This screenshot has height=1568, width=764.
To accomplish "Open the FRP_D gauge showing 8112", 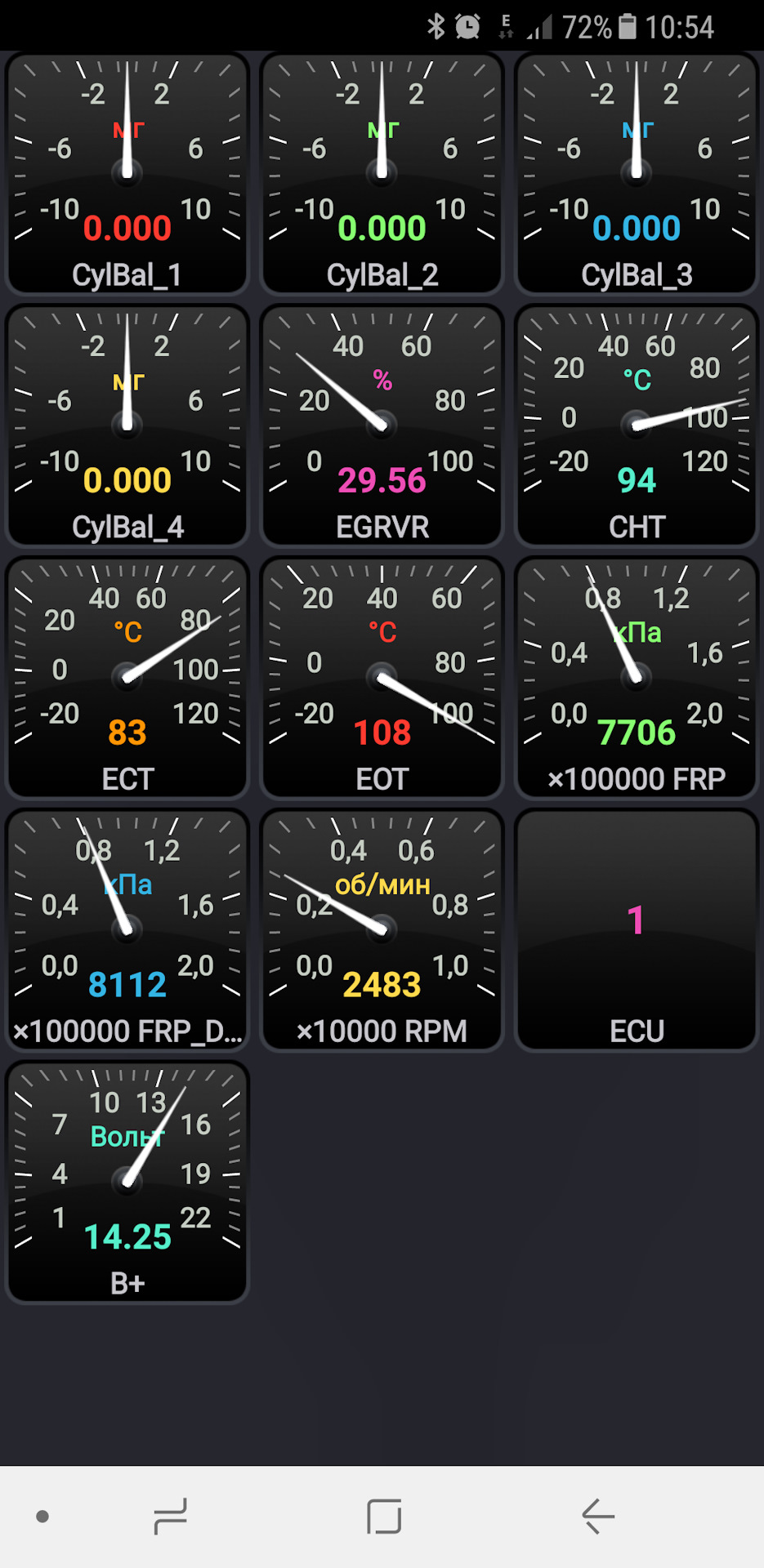I will [127, 930].
